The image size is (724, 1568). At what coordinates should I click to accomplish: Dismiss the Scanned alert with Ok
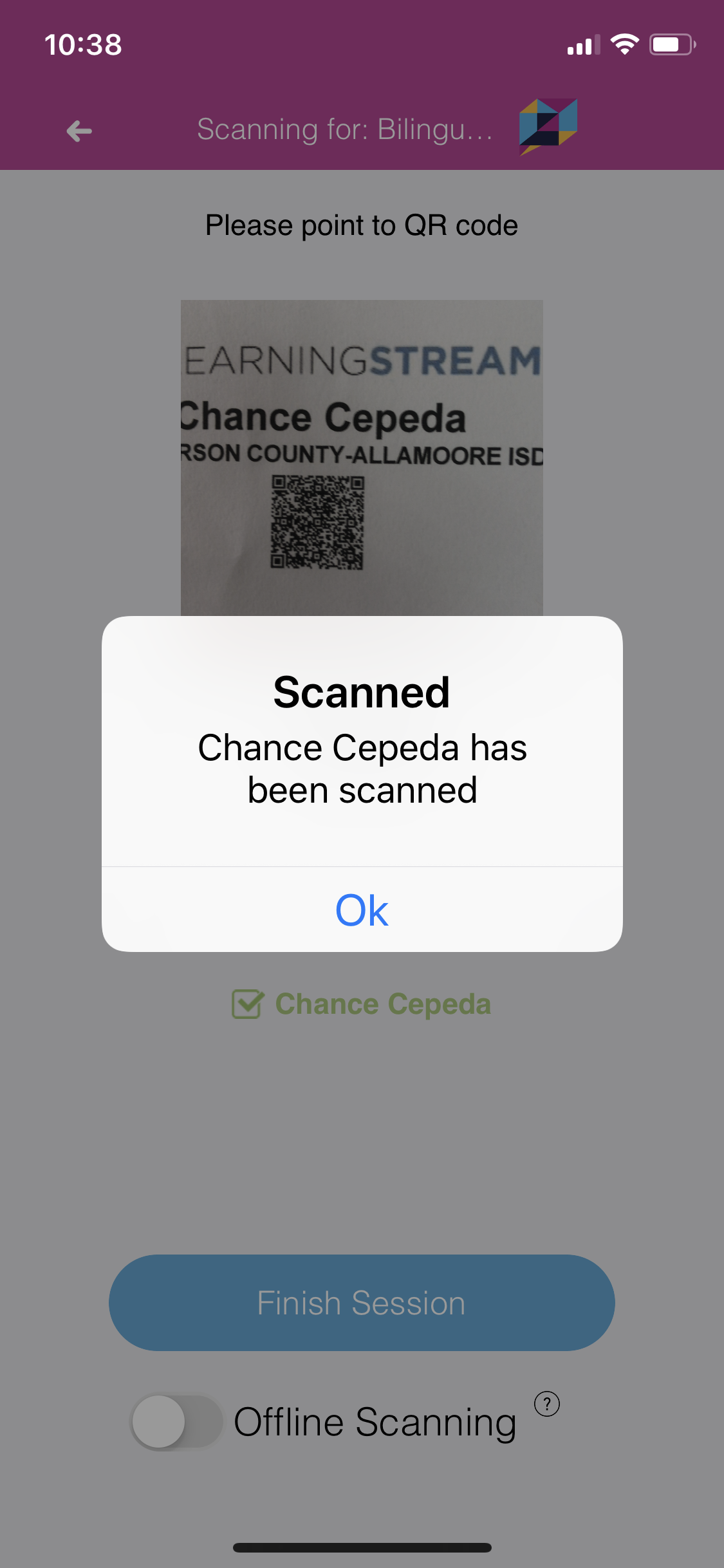(362, 910)
